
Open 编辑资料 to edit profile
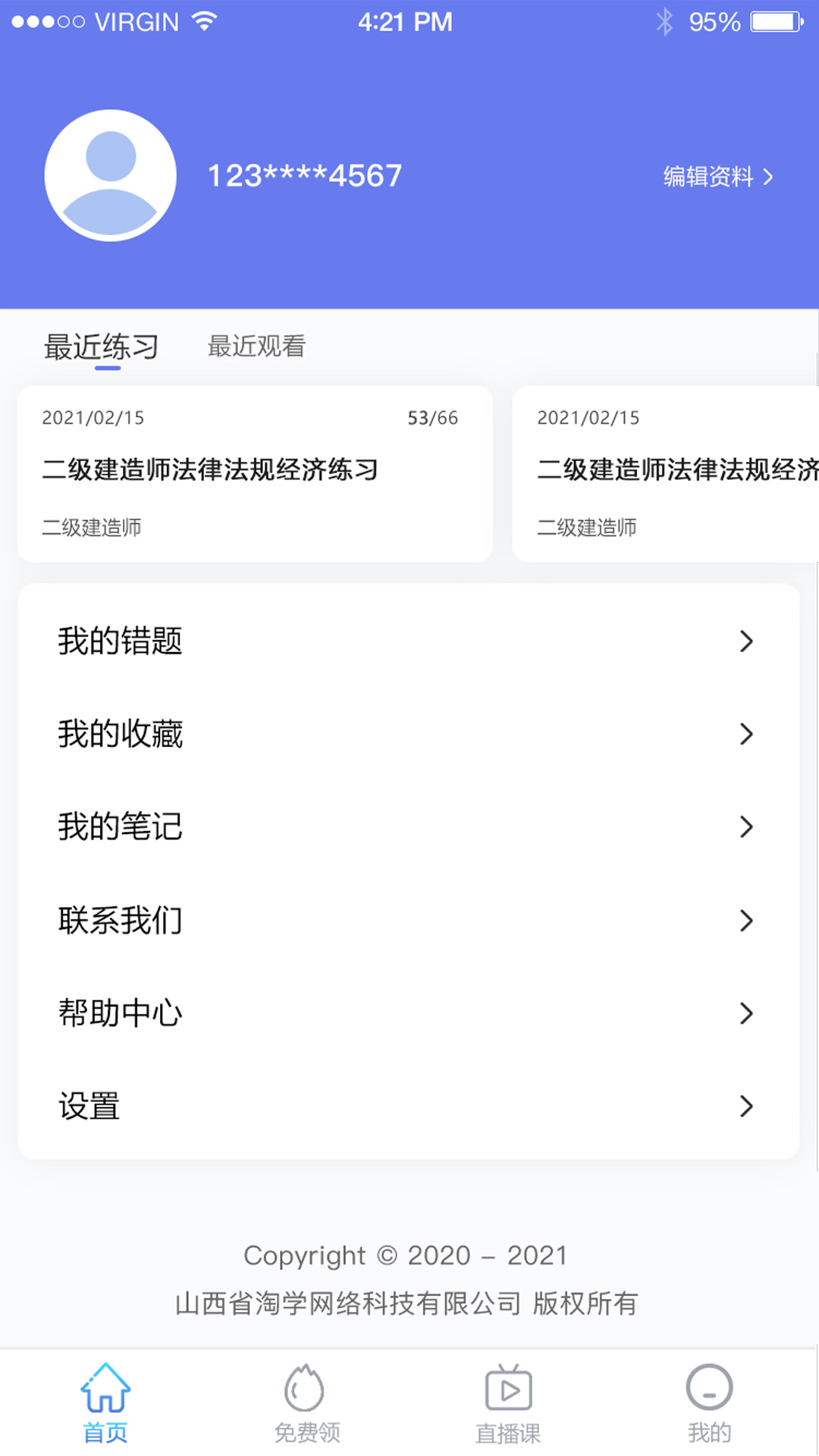tap(717, 176)
